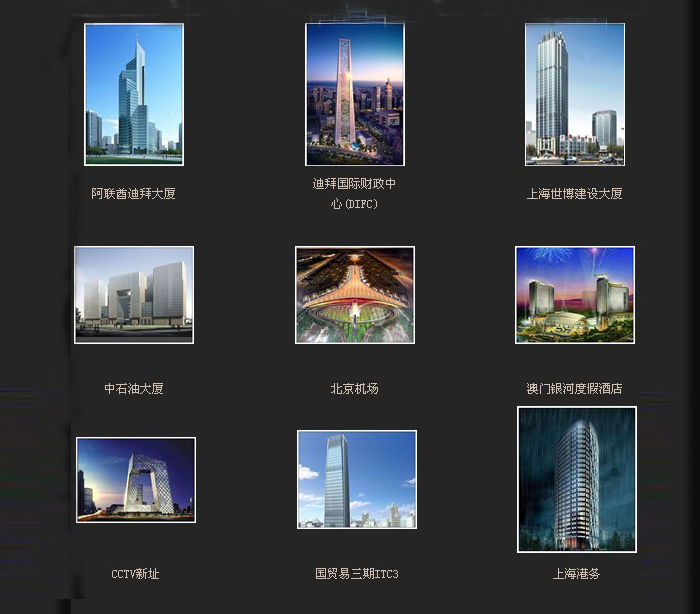The image size is (700, 614).
Task: Open the 上海世博建设大厦 image
Action: (x=575, y=95)
